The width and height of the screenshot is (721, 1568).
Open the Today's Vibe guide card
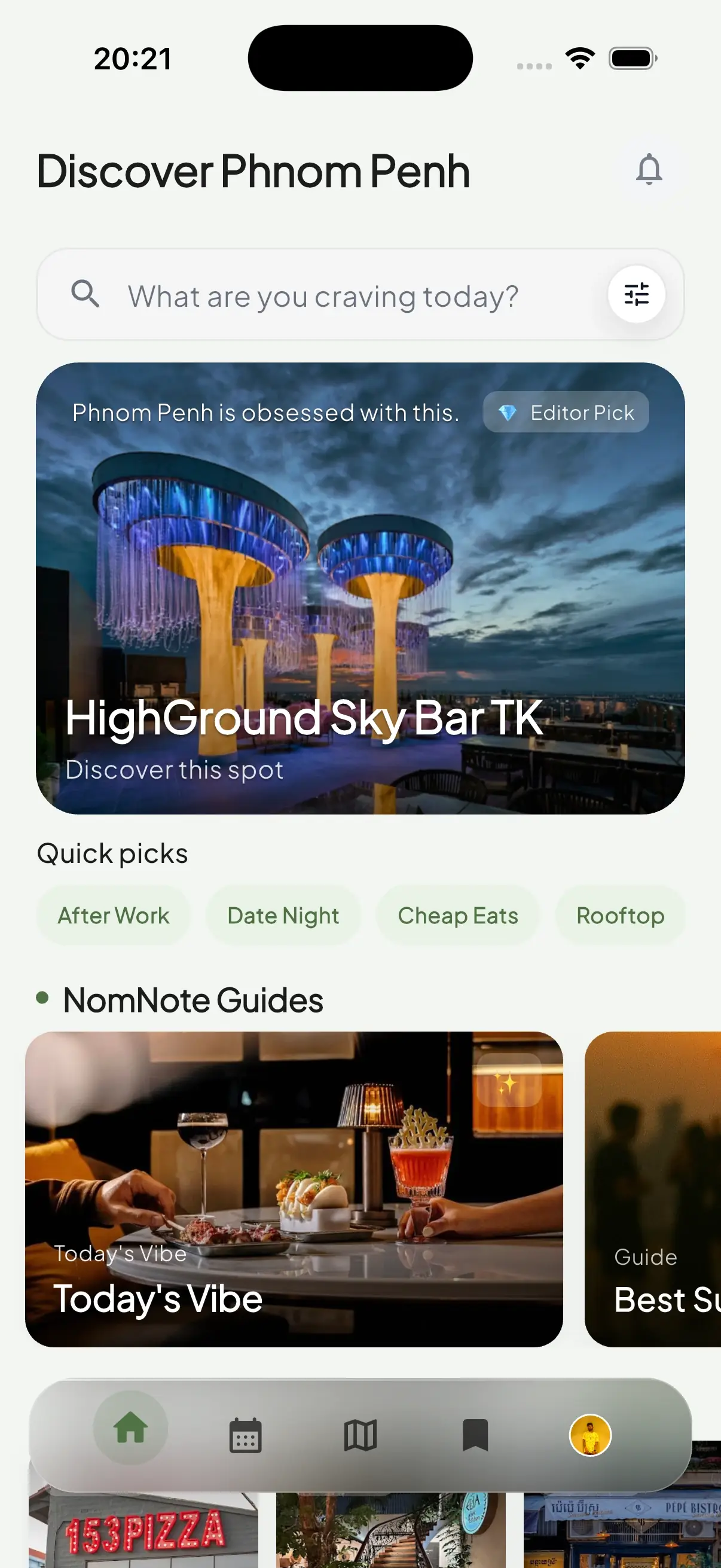(x=294, y=1189)
